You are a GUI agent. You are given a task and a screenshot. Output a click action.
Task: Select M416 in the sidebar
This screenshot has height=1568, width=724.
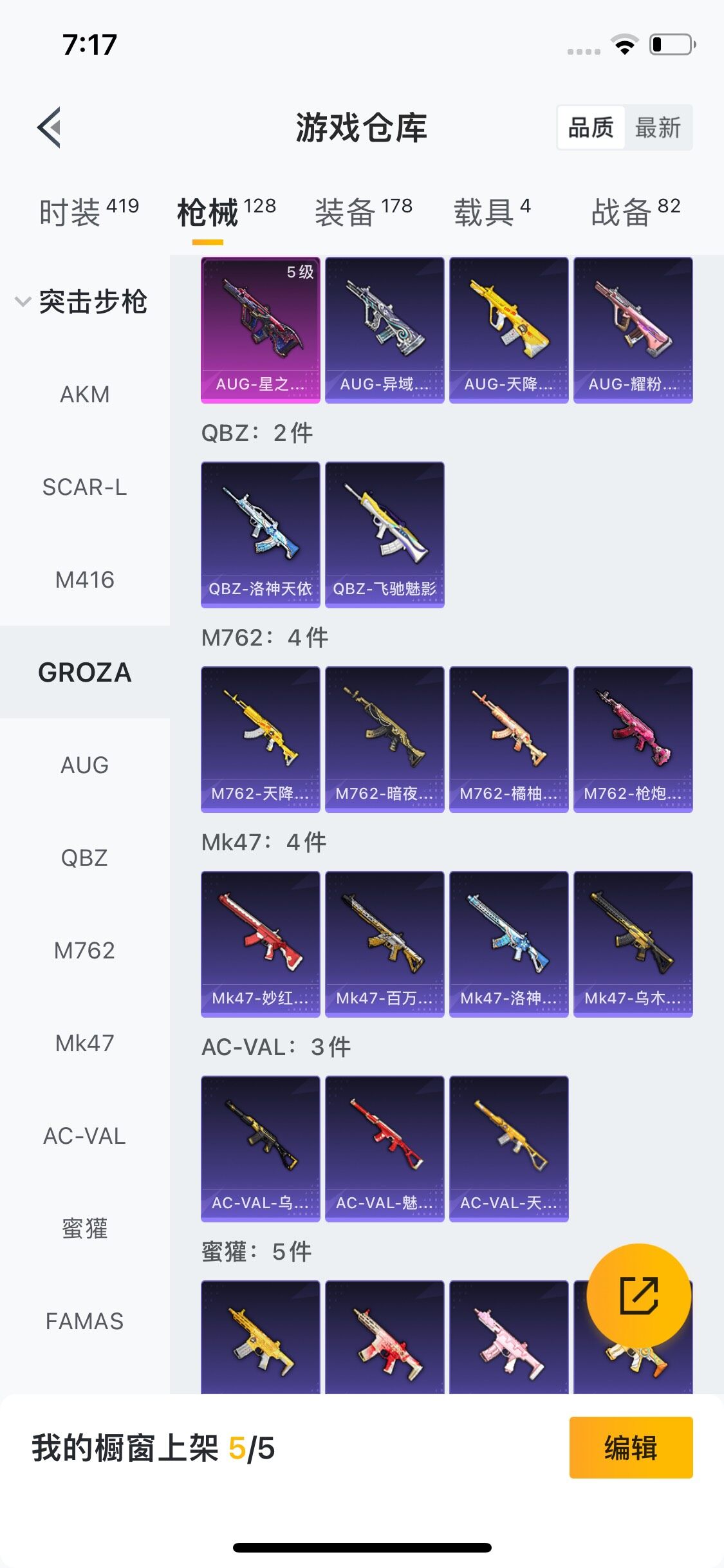point(84,580)
